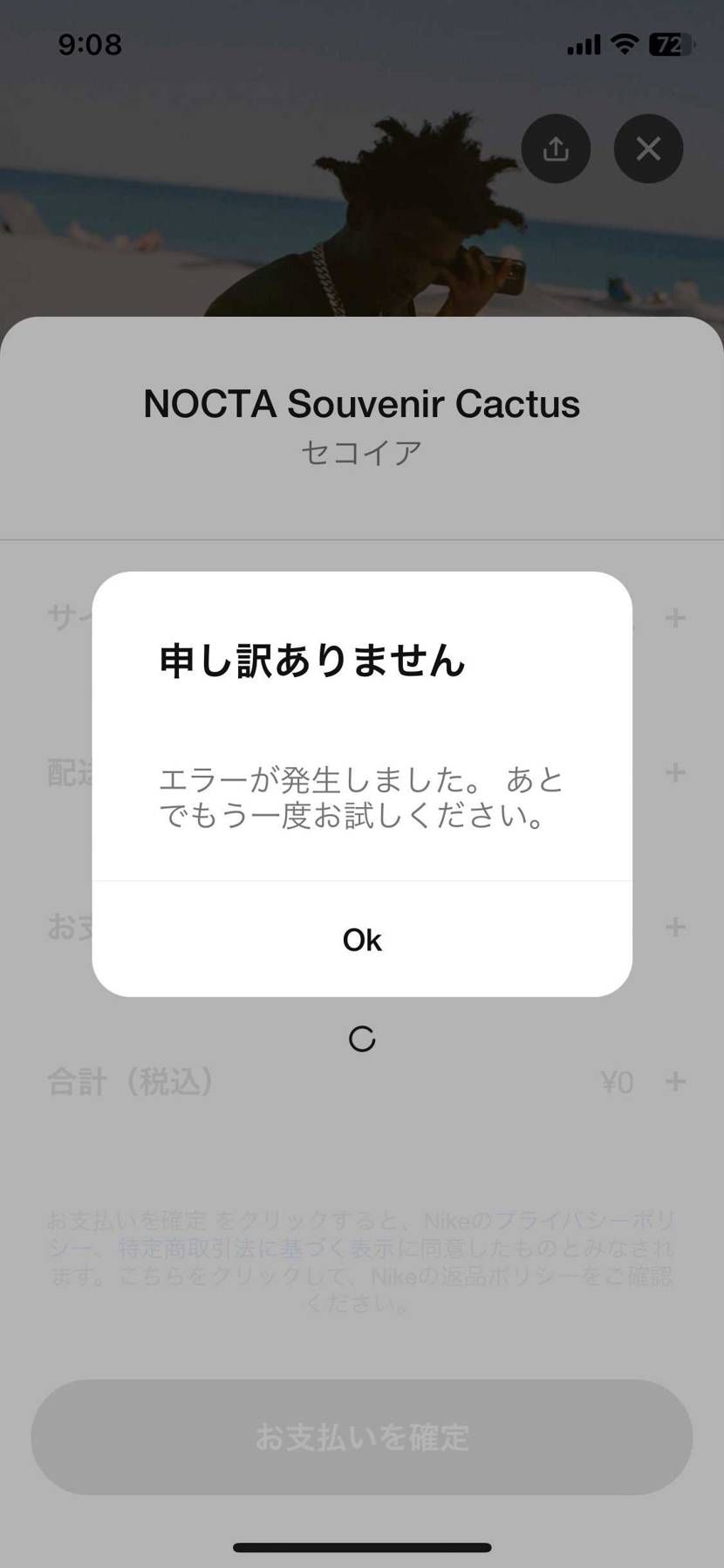Screen dimensions: 724x1568
Task: Tap the plus icon next to 配送
Action: click(x=673, y=773)
